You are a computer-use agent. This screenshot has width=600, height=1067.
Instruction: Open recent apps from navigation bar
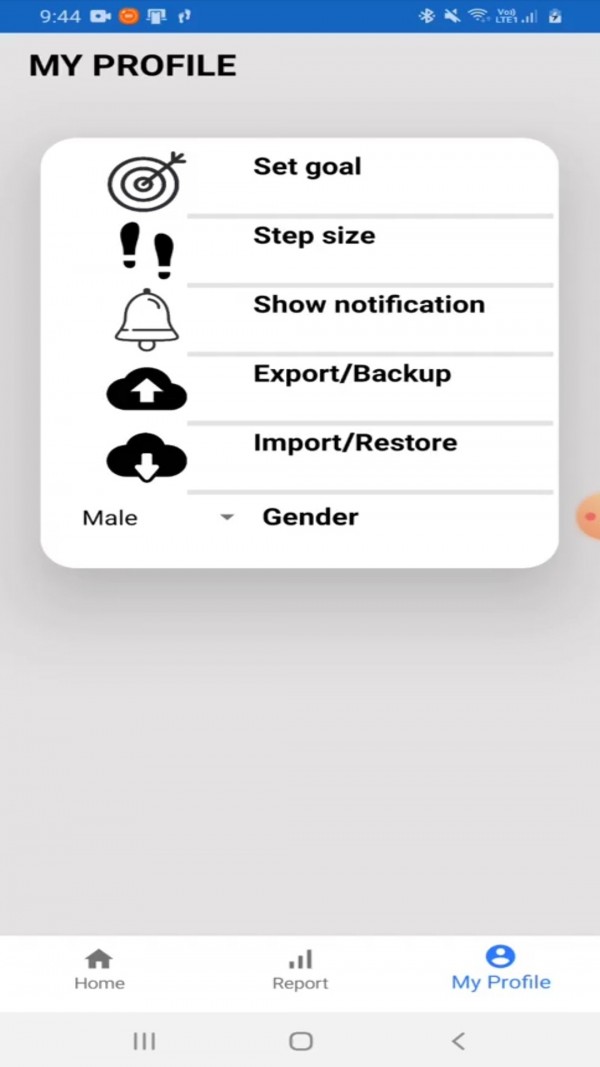[x=144, y=1041]
